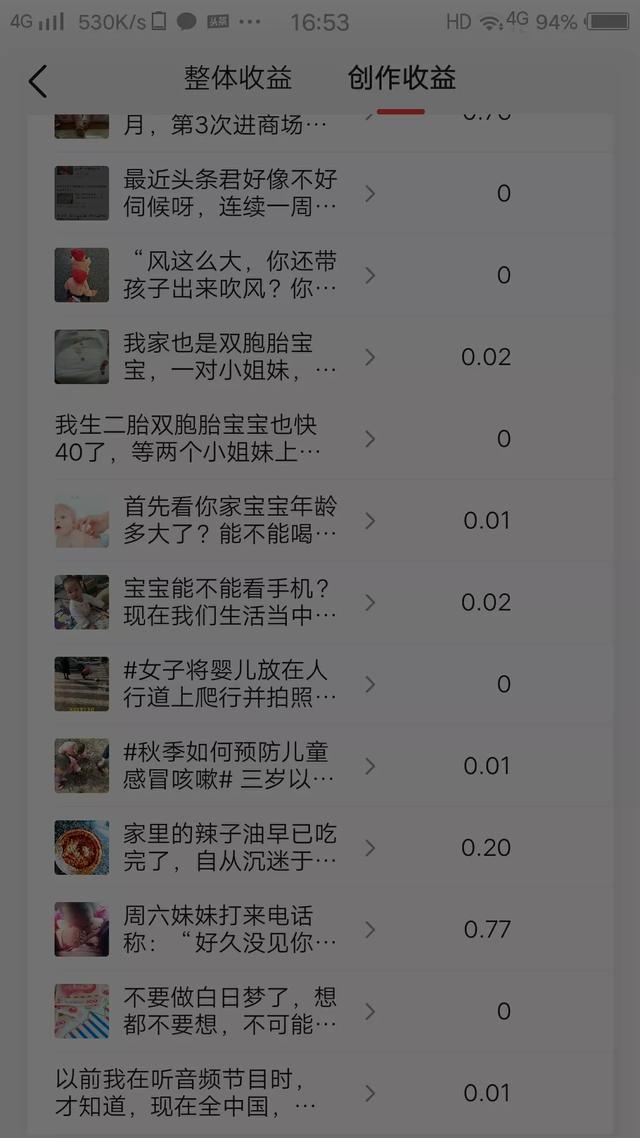The height and width of the screenshot is (1138, 640).
Task: Open the post 最近头条君好像不好伺候呀
Action: (230, 193)
